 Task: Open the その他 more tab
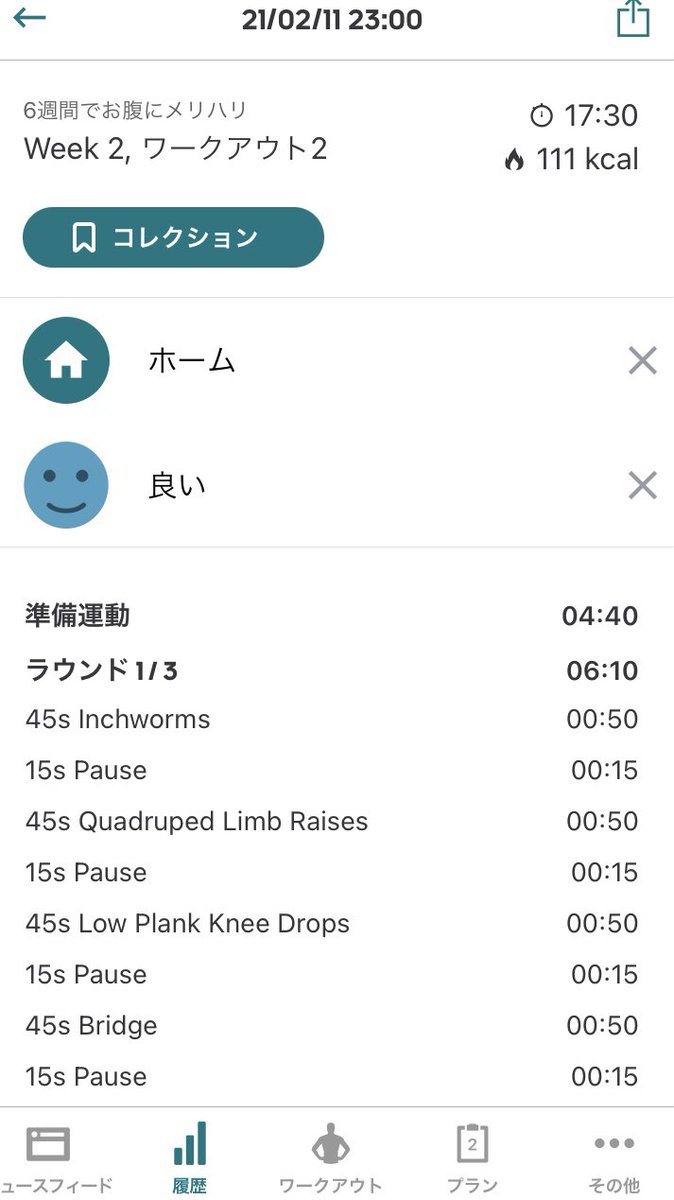click(x=613, y=1158)
